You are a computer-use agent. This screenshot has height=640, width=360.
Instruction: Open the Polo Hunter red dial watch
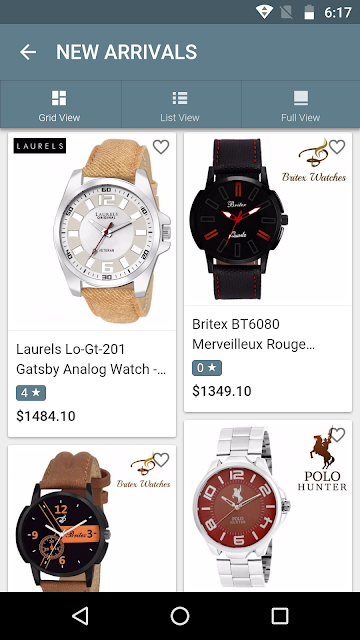coord(268,506)
